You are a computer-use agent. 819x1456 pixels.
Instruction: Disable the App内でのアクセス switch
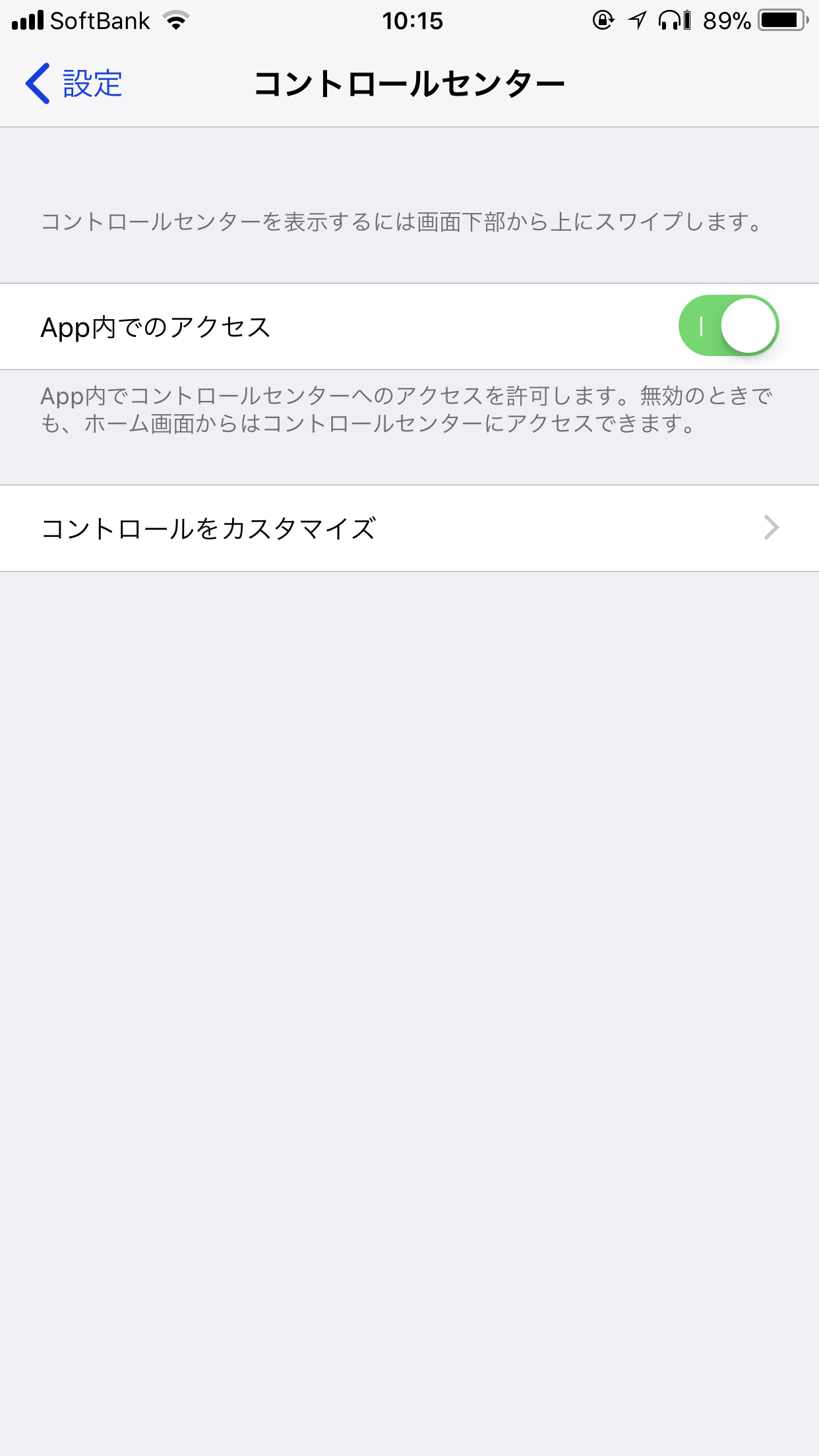[x=728, y=326]
